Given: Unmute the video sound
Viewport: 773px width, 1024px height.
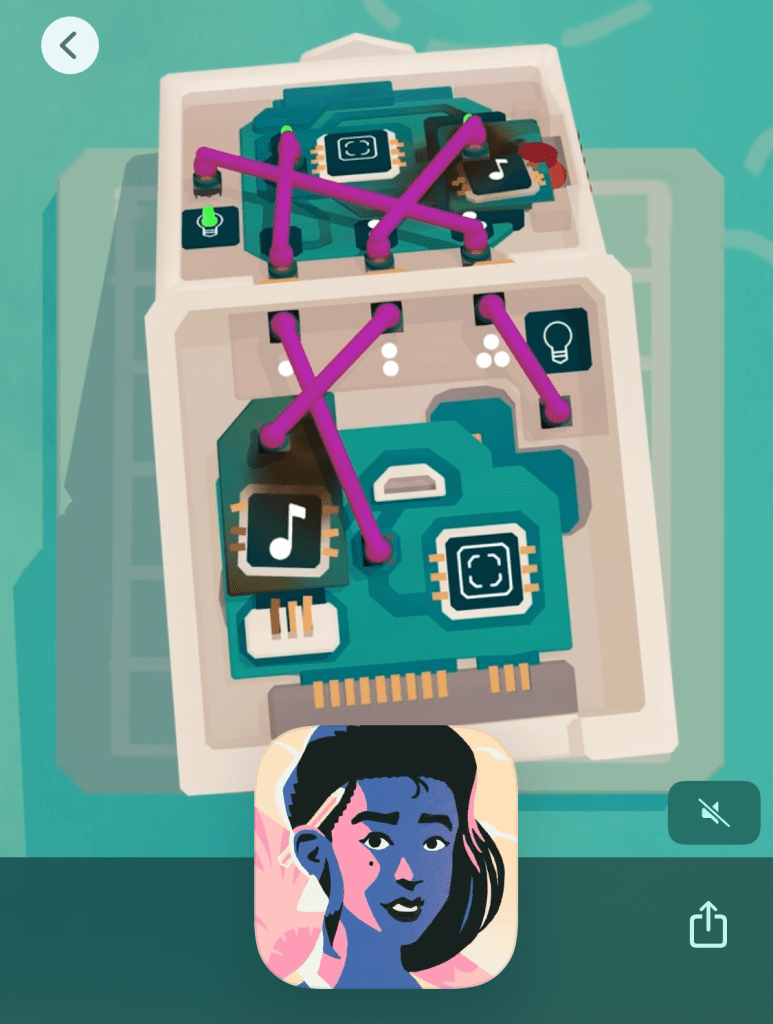Looking at the screenshot, I should (713, 812).
